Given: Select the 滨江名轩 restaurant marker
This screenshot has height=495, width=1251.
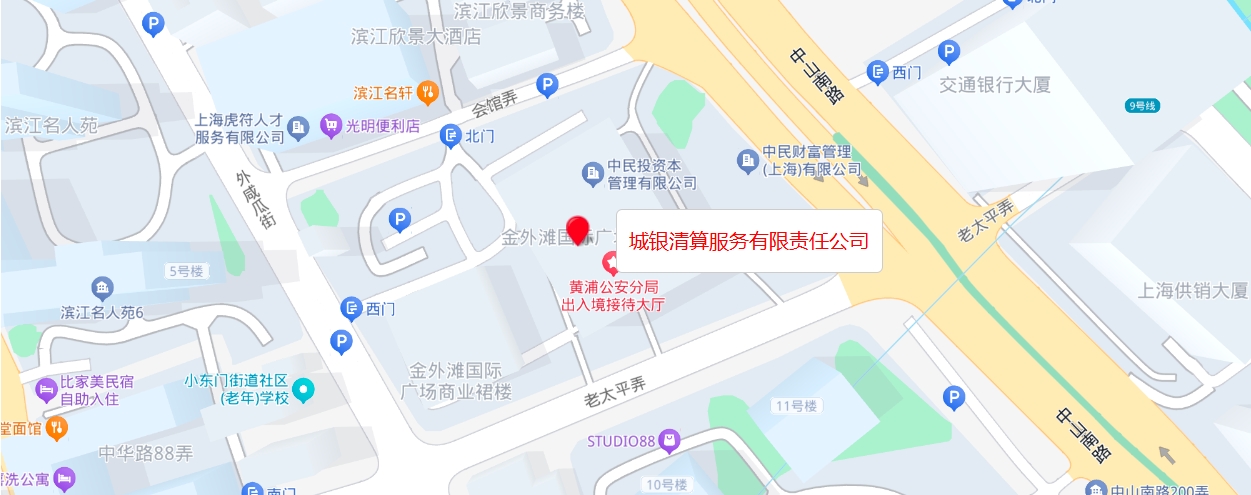Looking at the screenshot, I should [428, 93].
